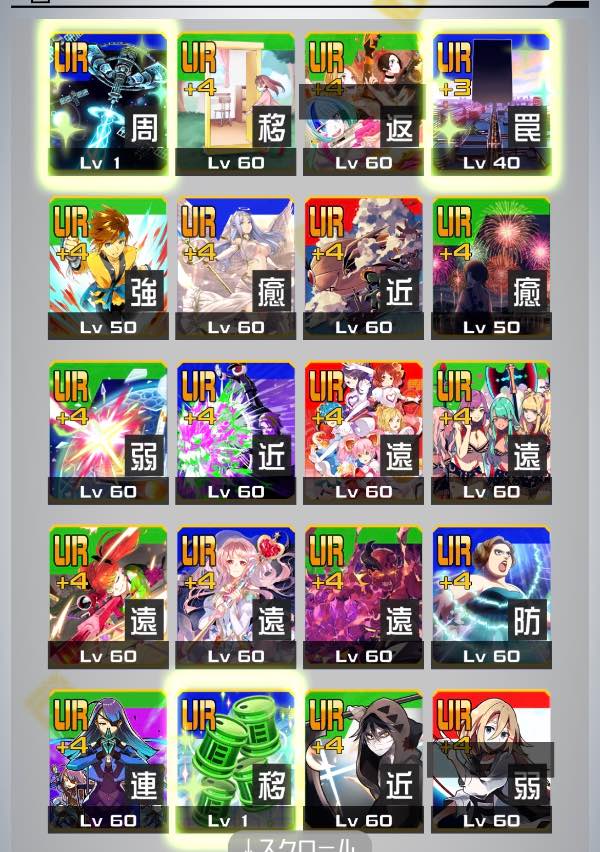
Task: Select the 罠 card at Lv 40
Action: coord(491,104)
